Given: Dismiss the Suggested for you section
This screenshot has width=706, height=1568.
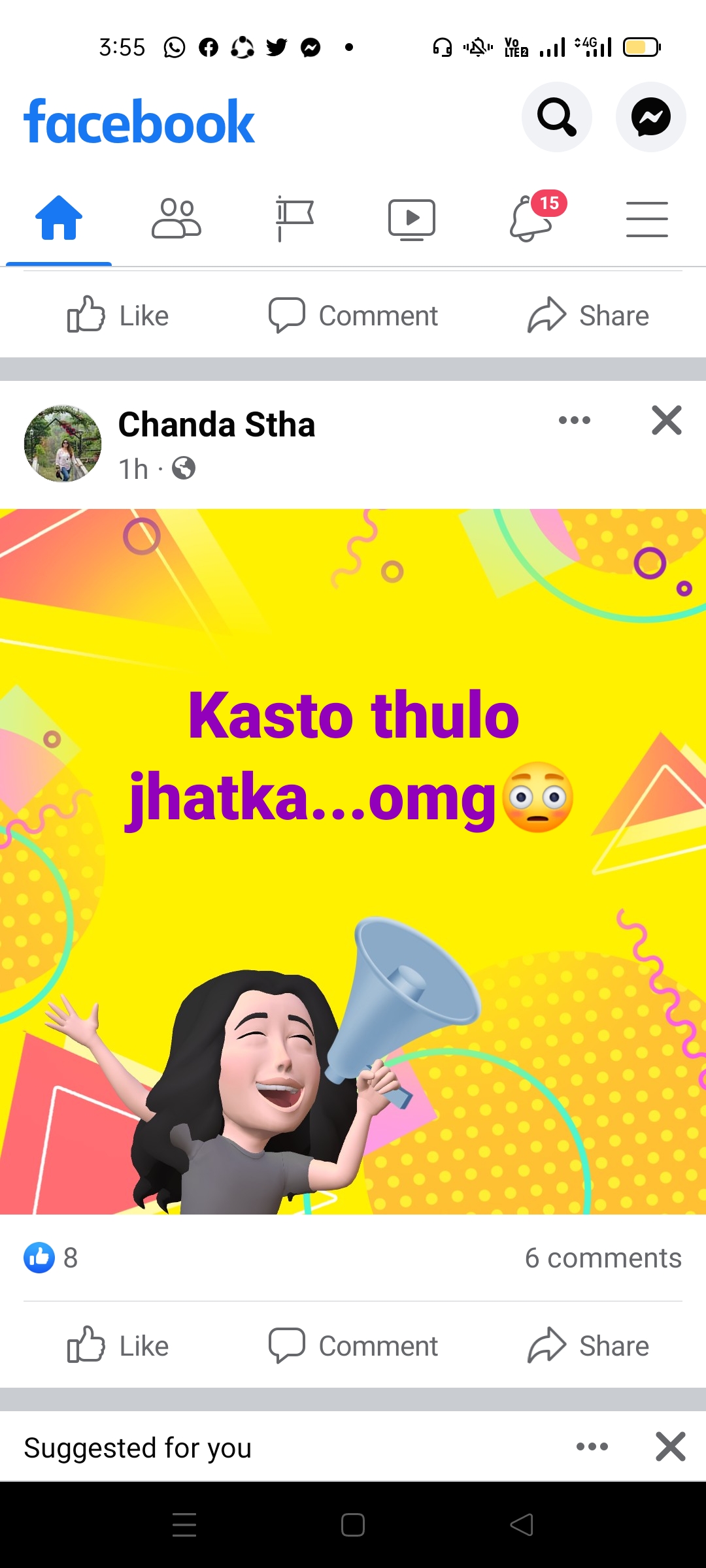Looking at the screenshot, I should point(671,1446).
